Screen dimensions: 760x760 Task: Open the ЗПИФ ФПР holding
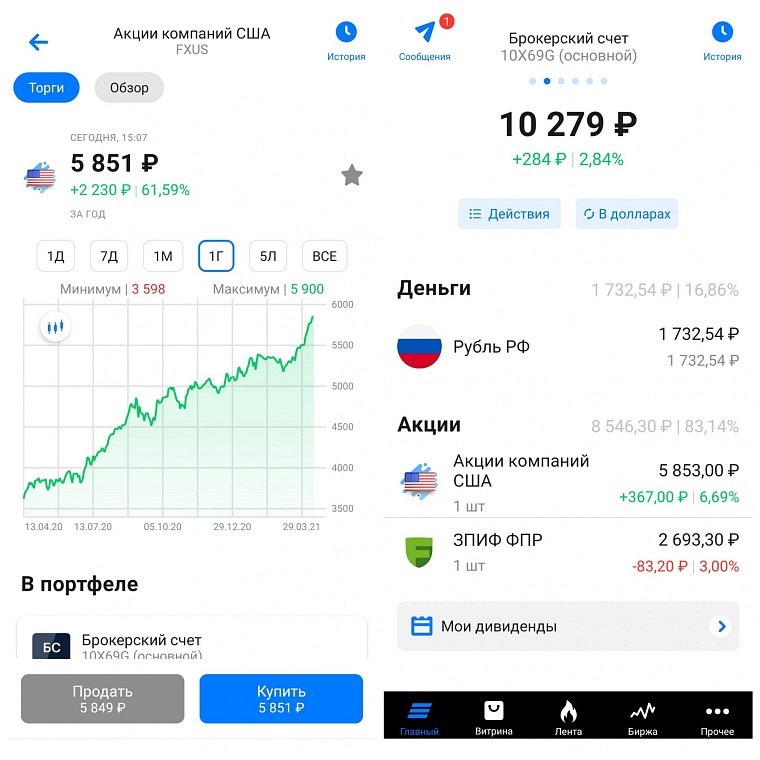[567, 551]
